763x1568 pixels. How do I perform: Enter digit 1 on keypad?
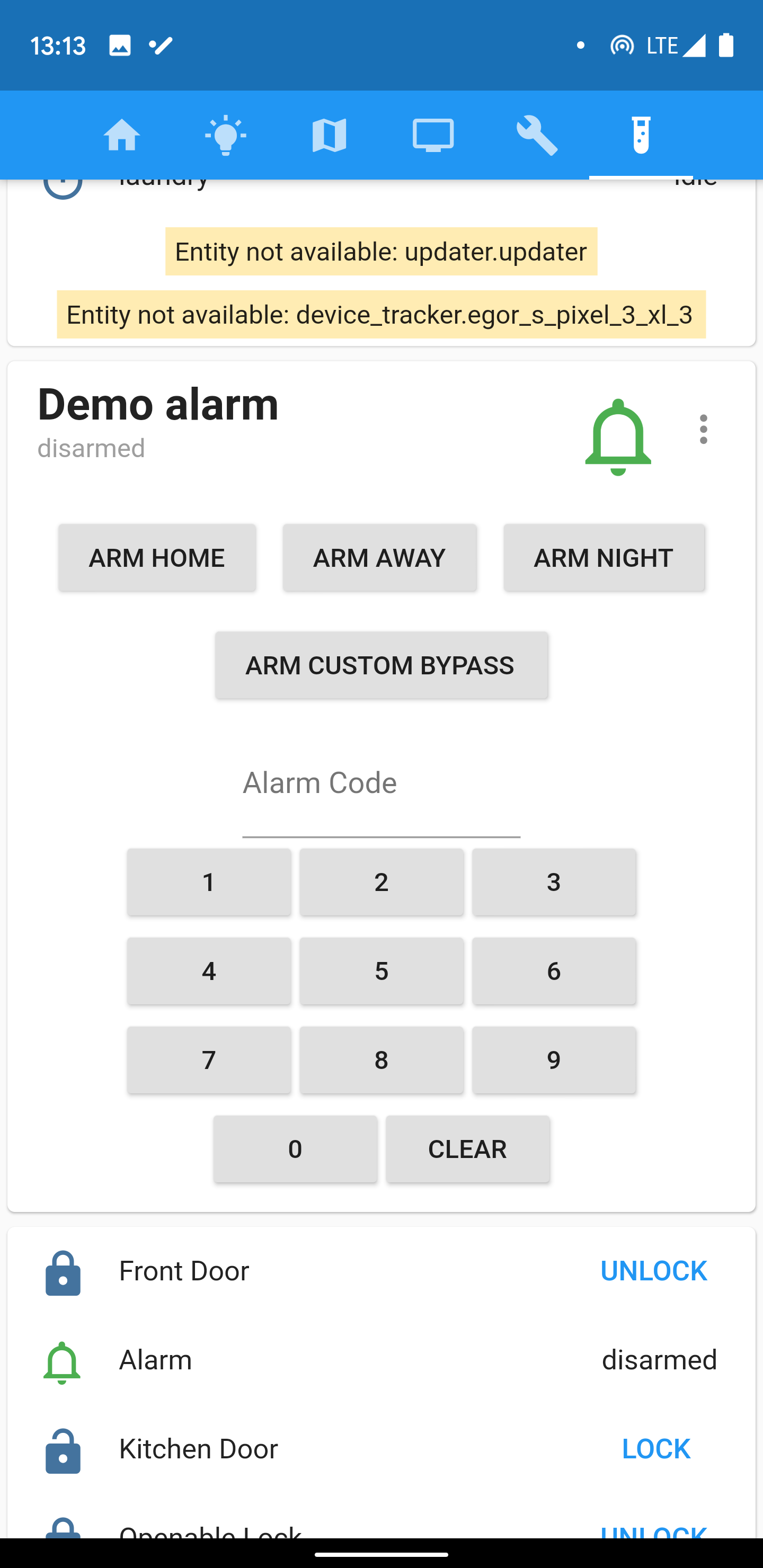coord(209,882)
